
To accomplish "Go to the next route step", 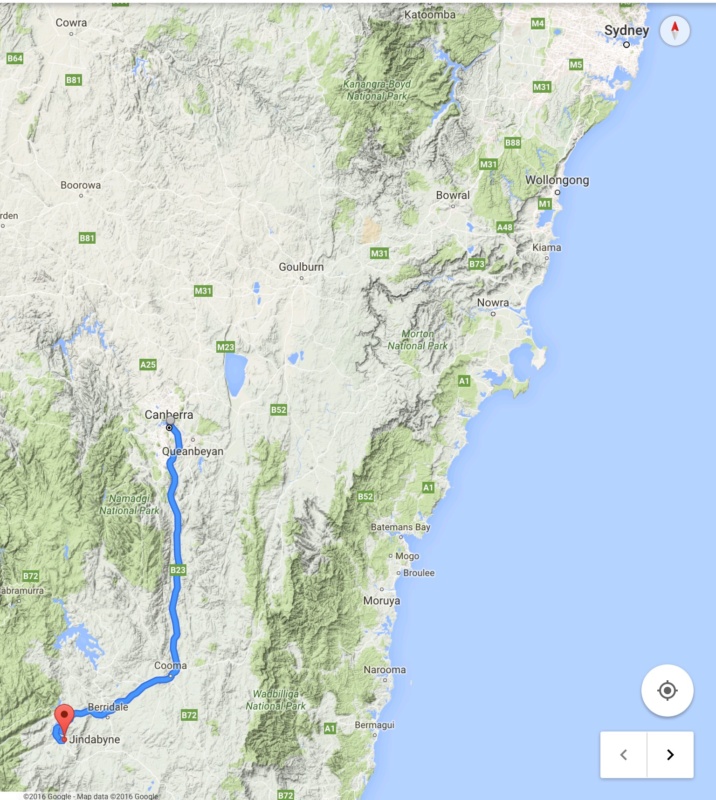I will click(x=670, y=755).
